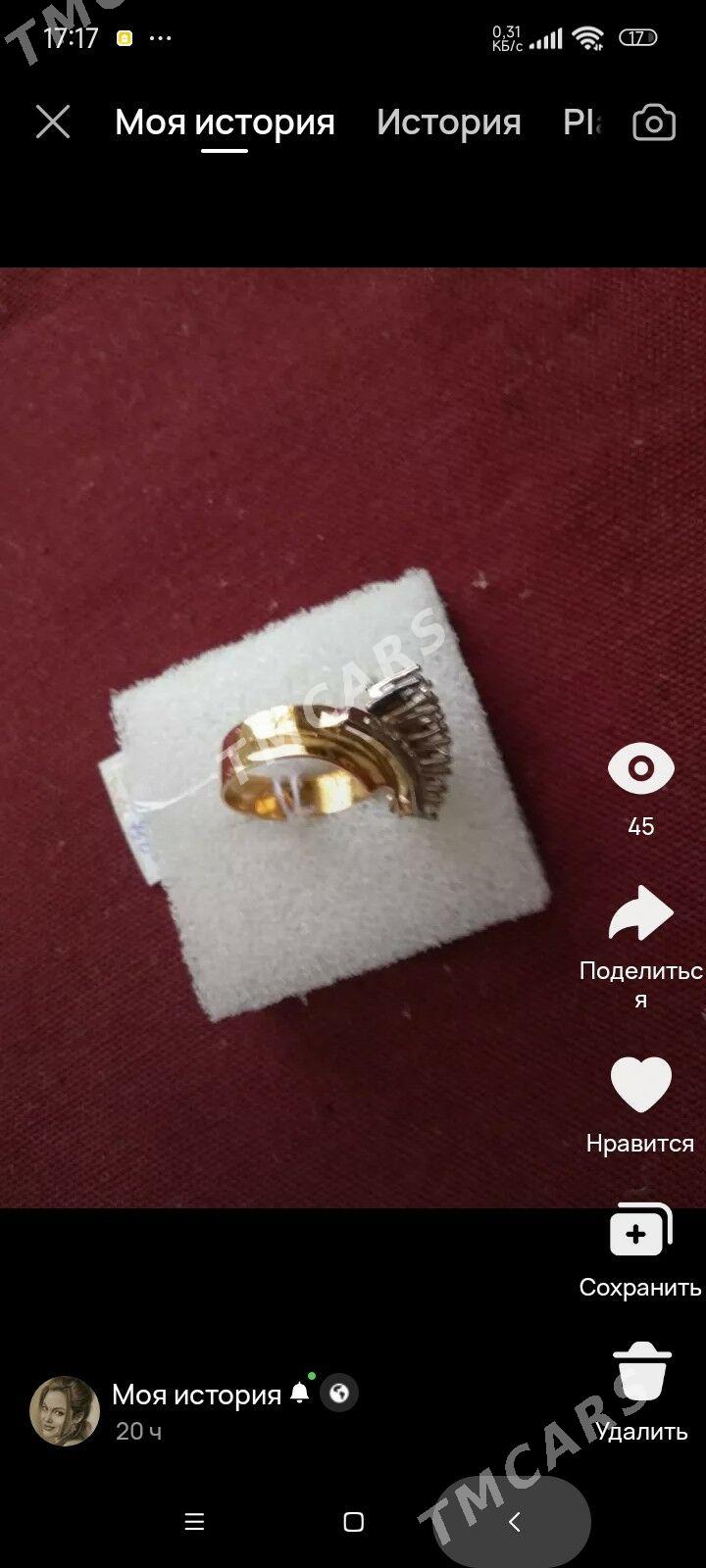Close the story viewer
Screen dimensions: 706x1568
53,122
